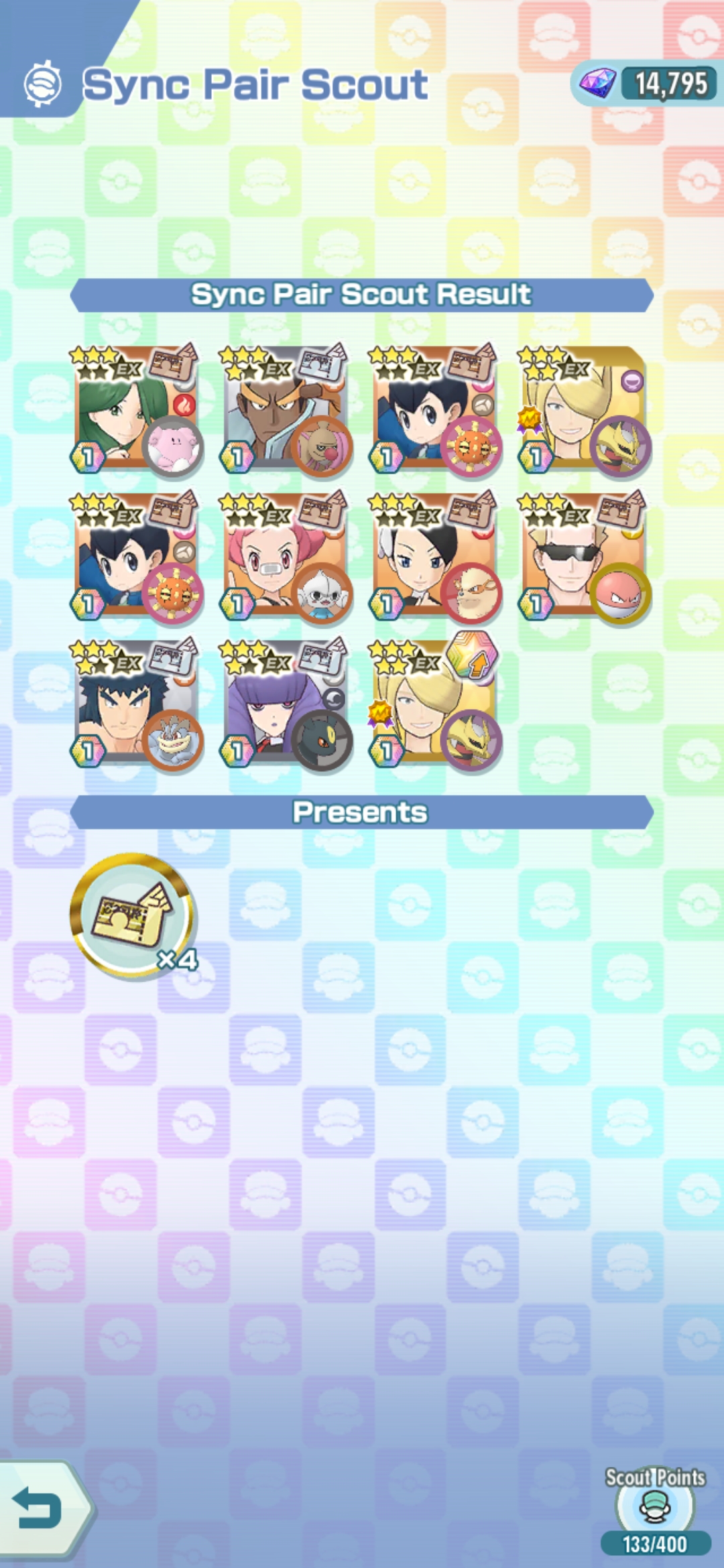View the Umbreon sync pair card
This screenshot has width=724, height=1568.
(x=285, y=702)
